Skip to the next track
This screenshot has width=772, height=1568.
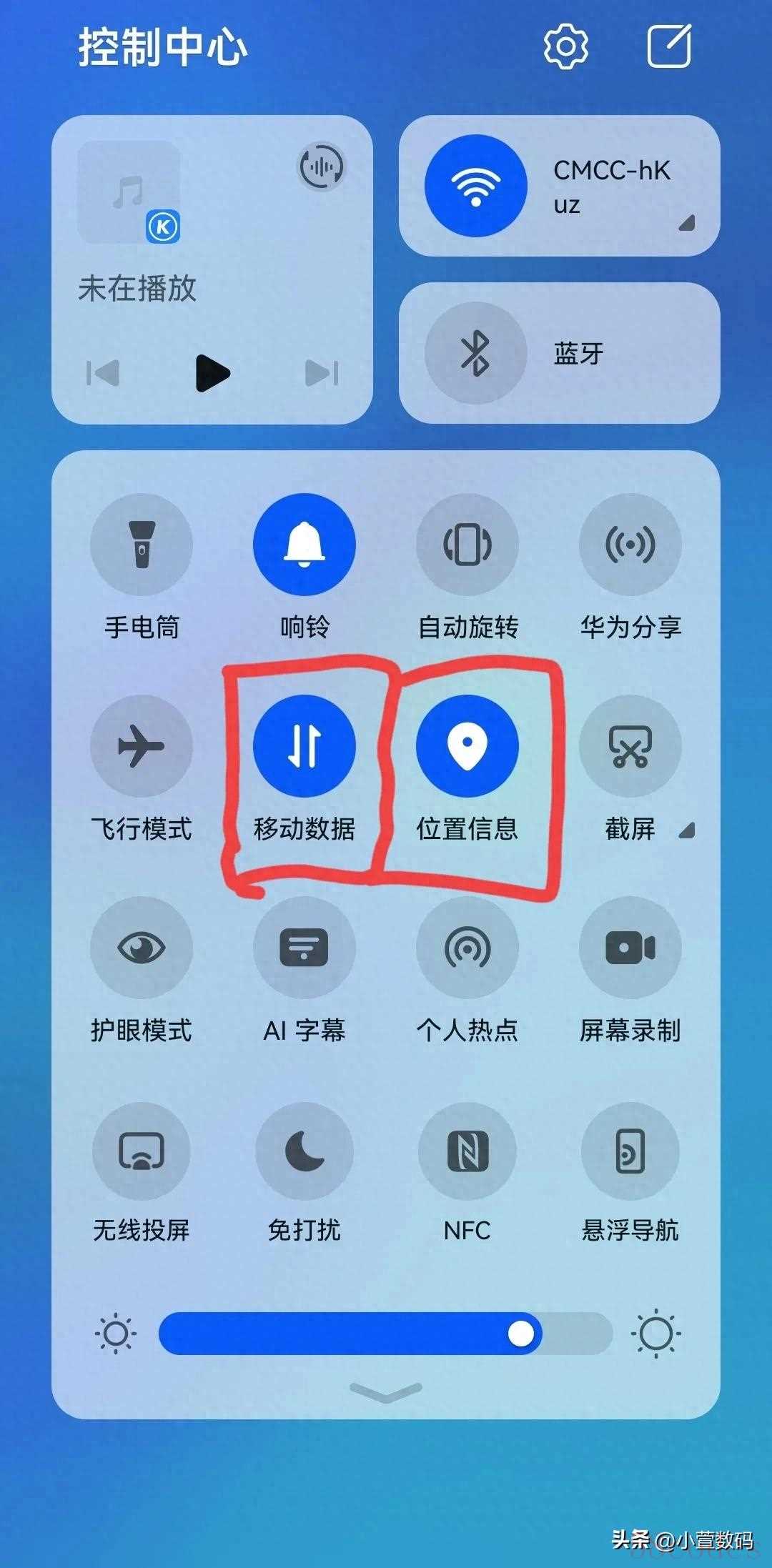(x=321, y=372)
